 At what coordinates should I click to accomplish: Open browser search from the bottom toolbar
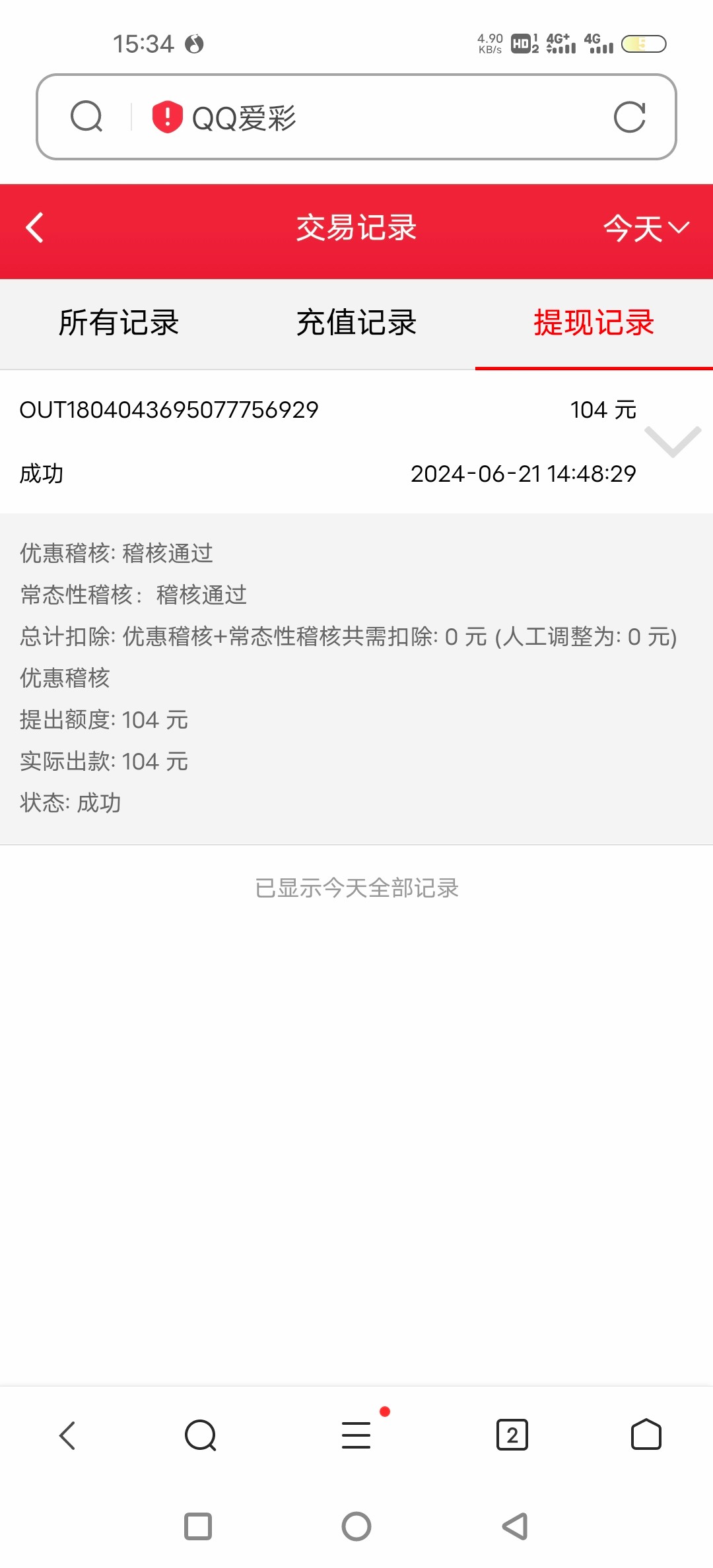click(201, 1435)
